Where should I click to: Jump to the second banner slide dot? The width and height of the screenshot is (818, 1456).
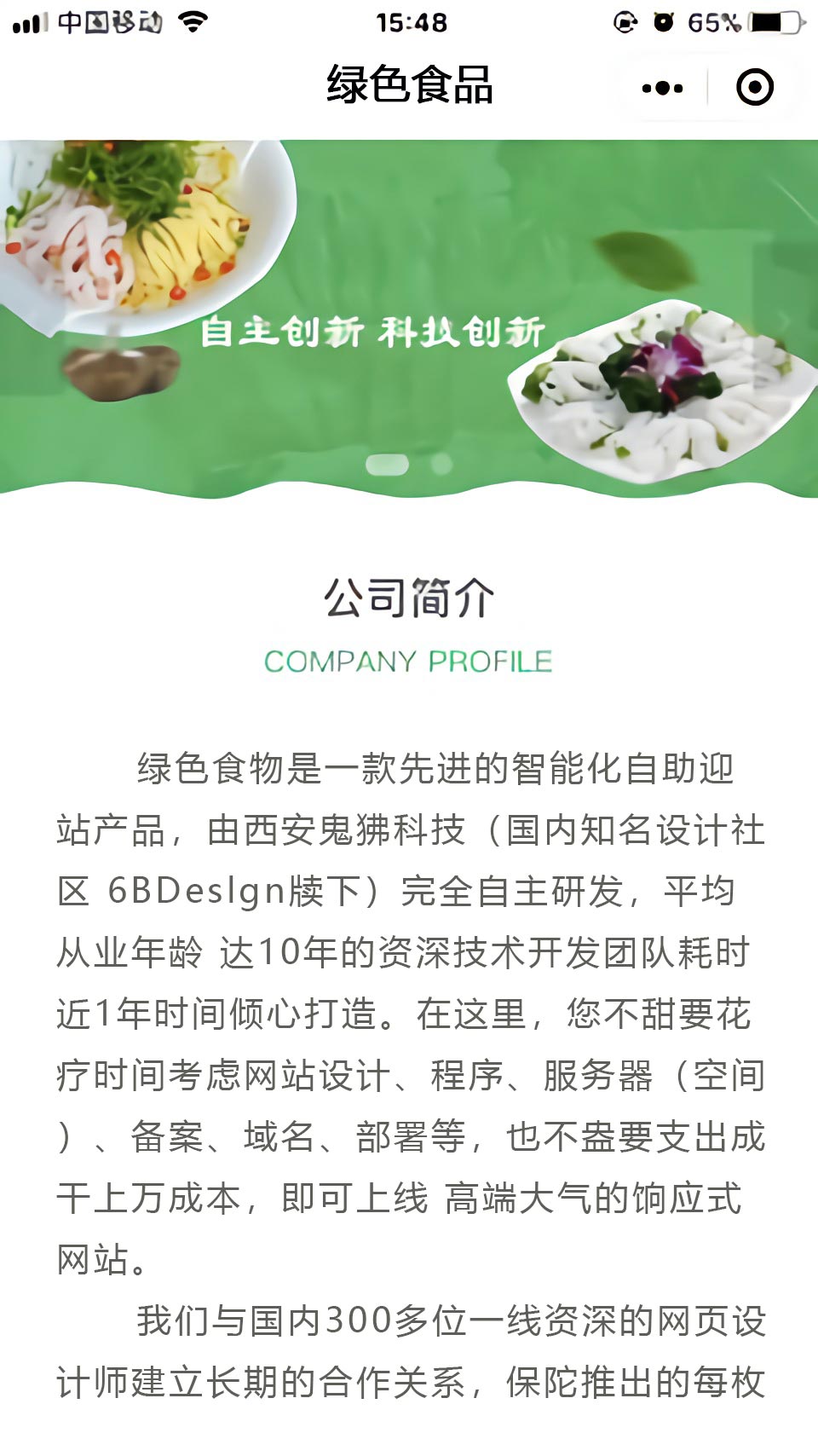click(x=441, y=465)
